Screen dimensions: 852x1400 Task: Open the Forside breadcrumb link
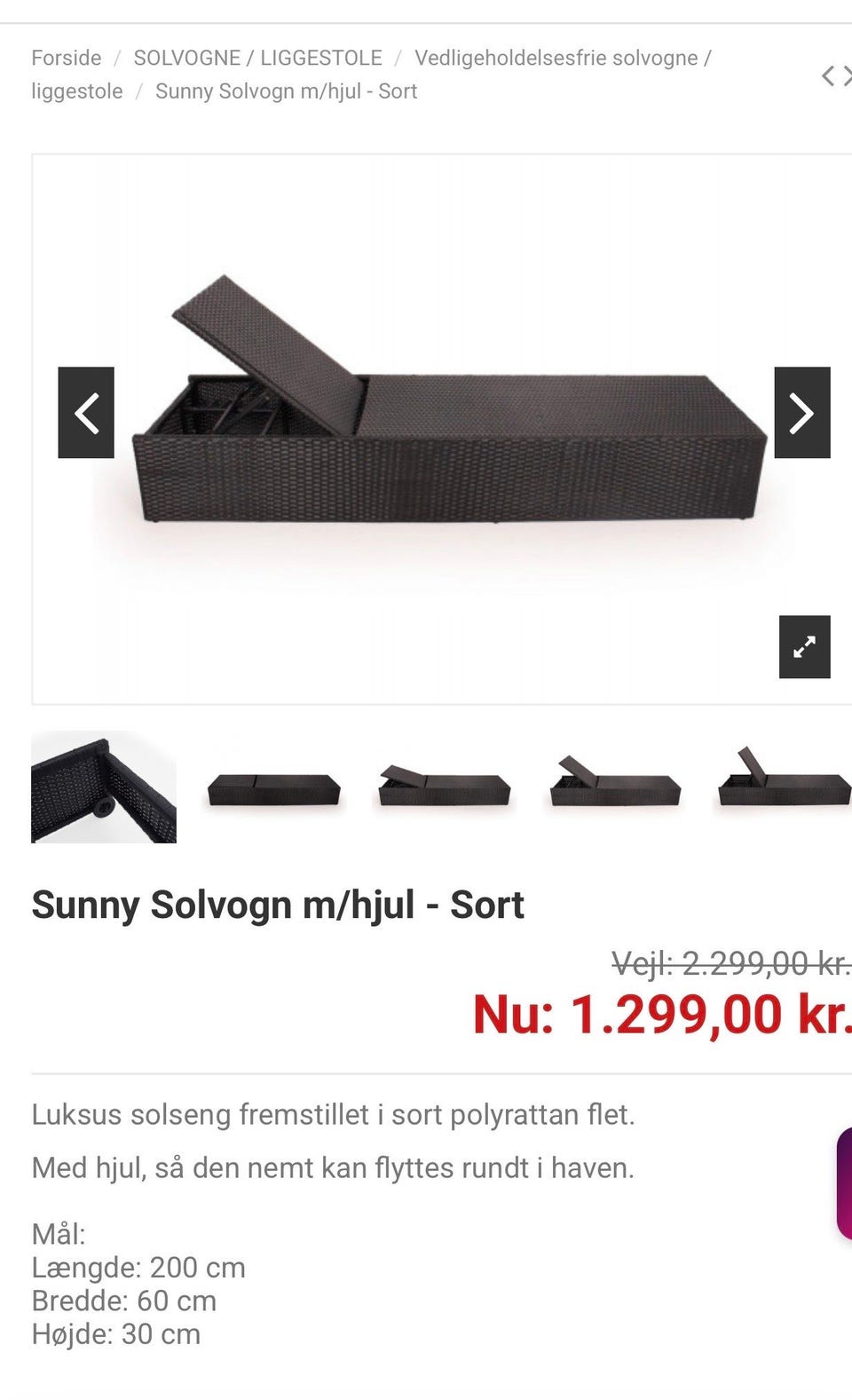[67, 58]
